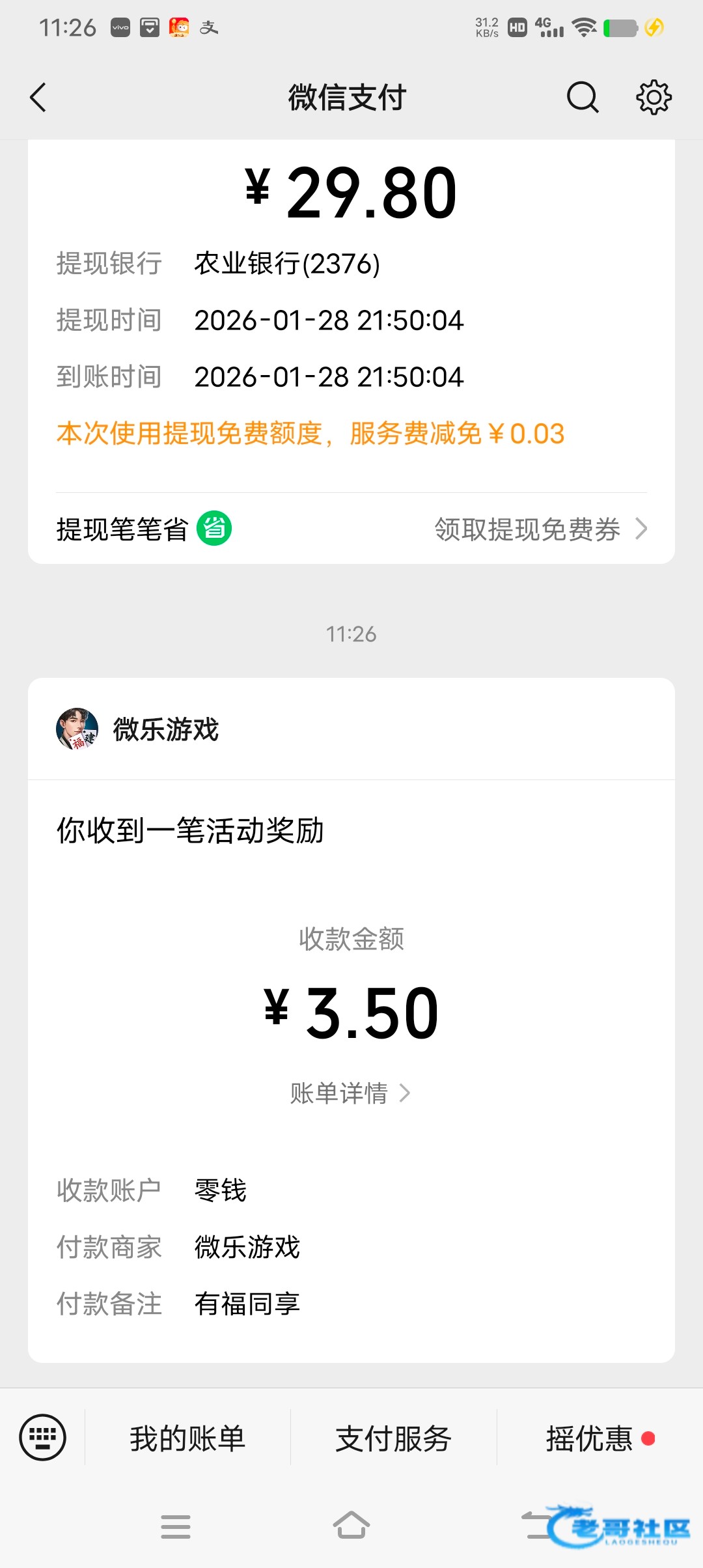
Task: Go to the system home screen
Action: coord(351,1526)
